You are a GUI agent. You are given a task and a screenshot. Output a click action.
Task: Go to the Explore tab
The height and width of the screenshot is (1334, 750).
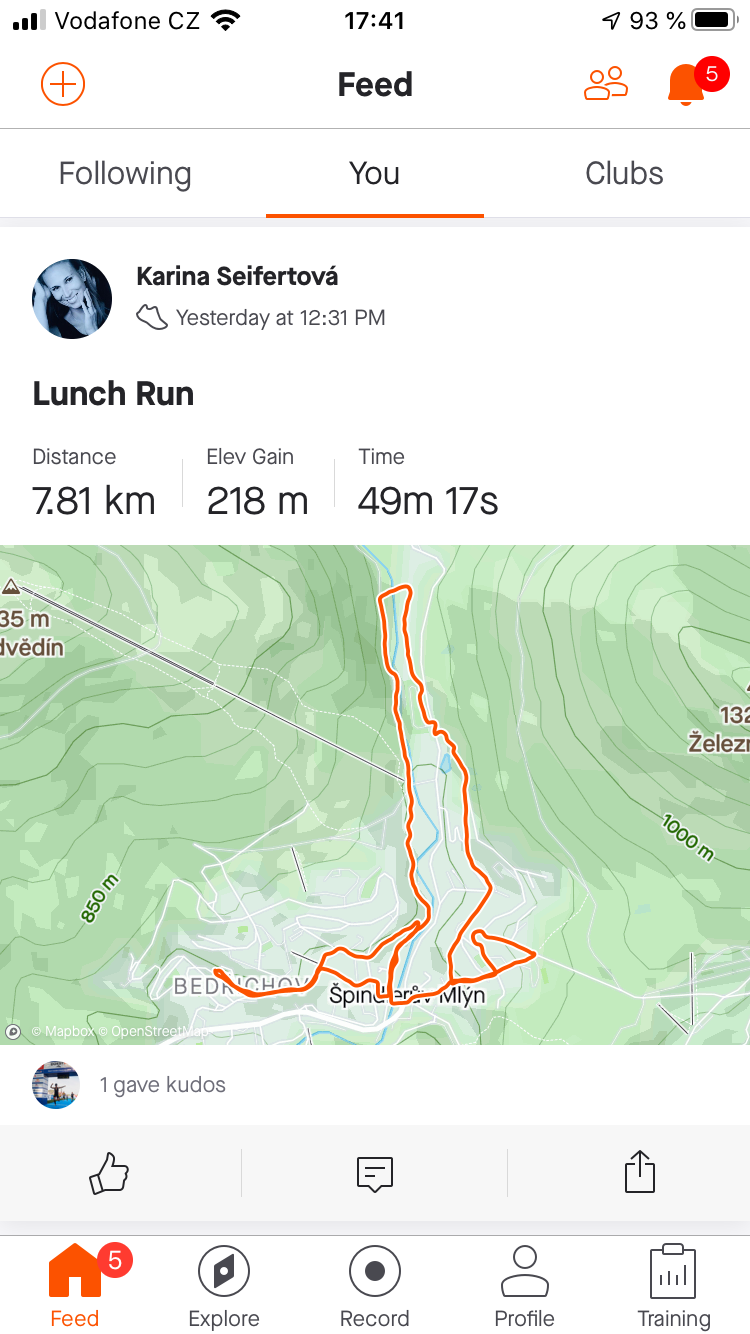coord(224,1287)
